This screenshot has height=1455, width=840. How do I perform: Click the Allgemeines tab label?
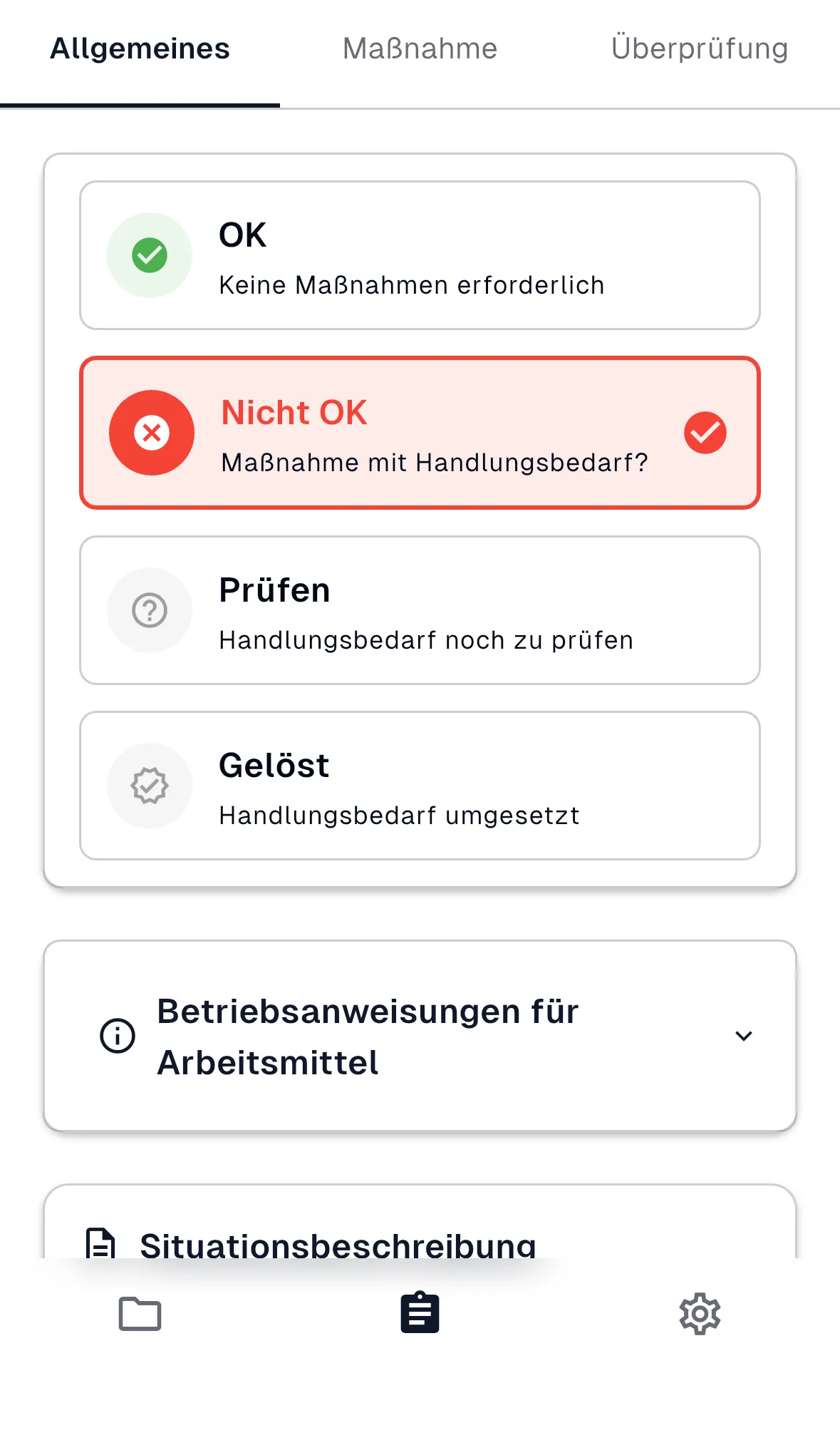point(140,48)
